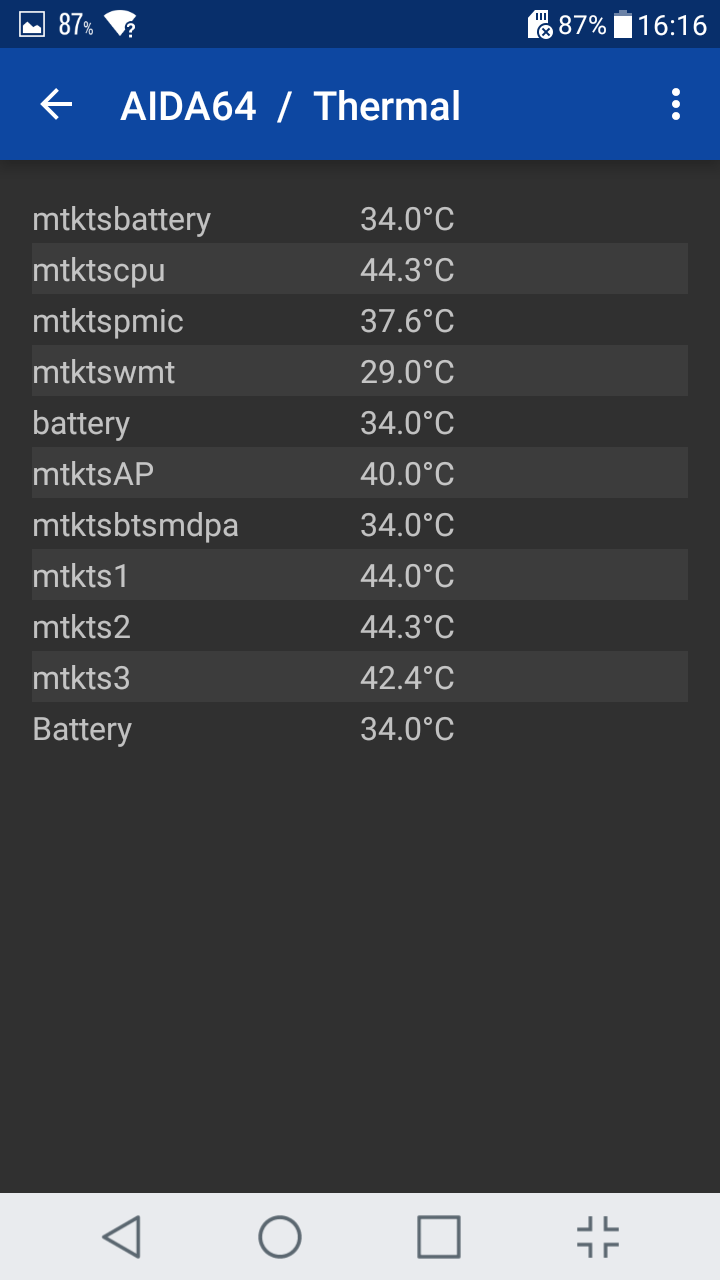Tap the collapse screen icon in navigation bar

click(598, 1237)
